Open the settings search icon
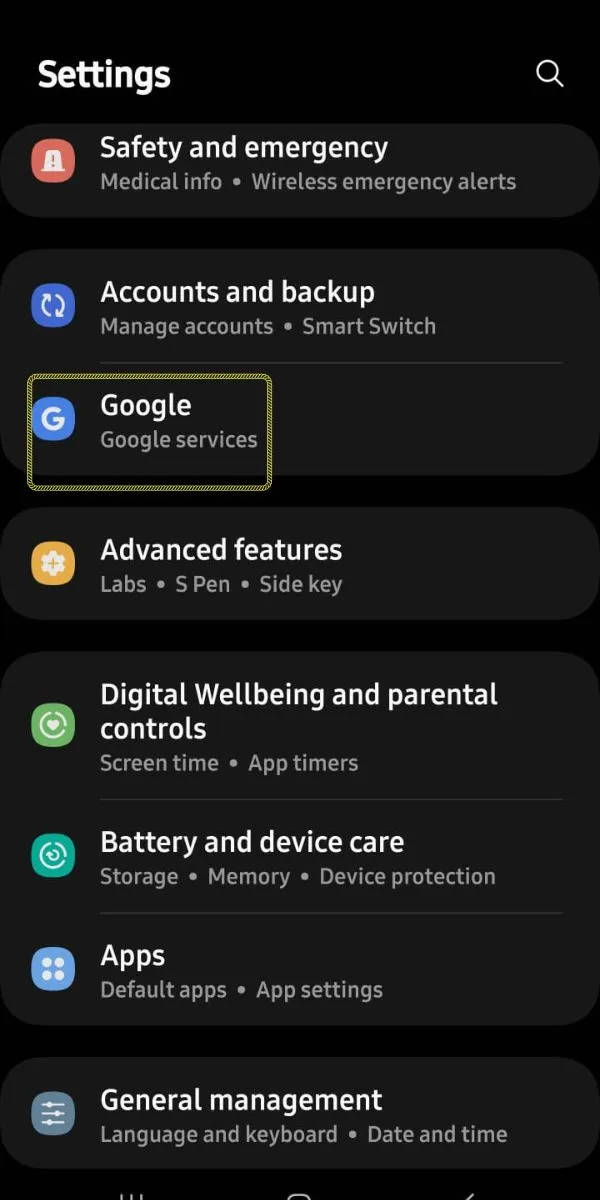 click(550, 73)
